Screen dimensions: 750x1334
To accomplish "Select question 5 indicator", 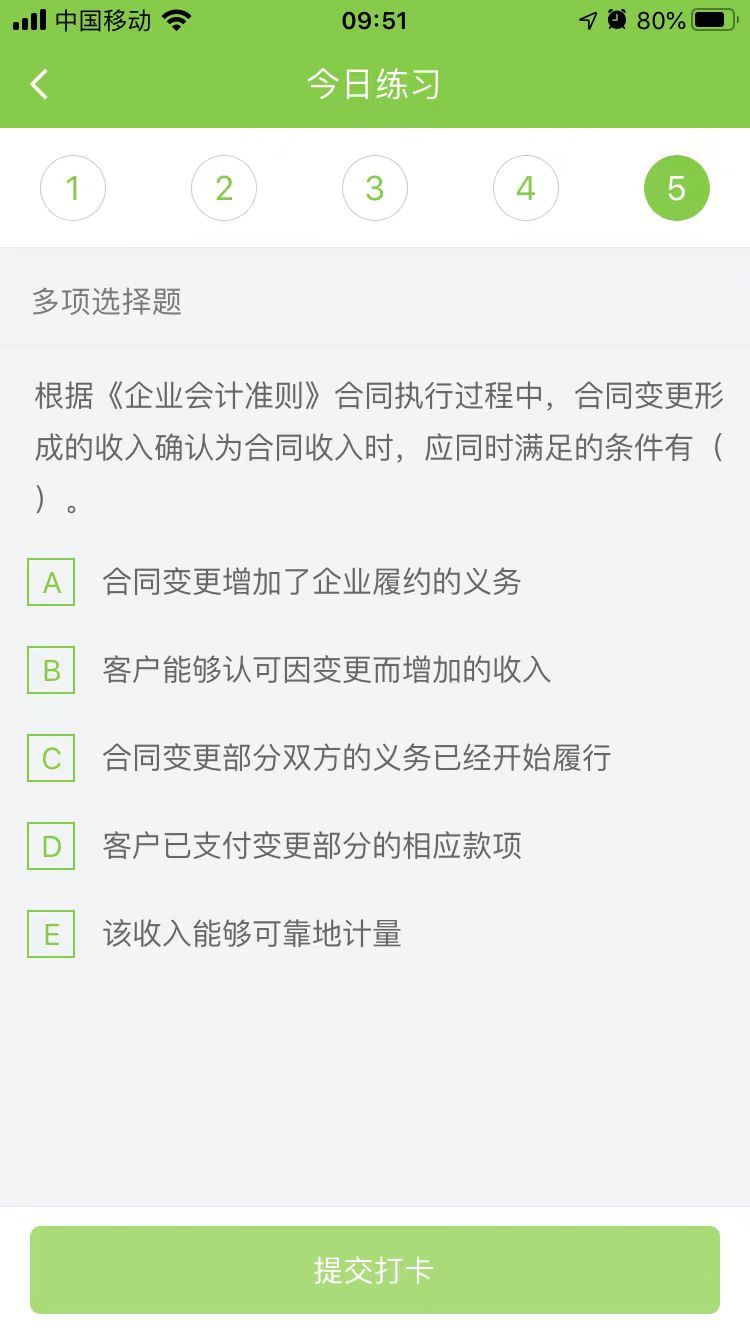I will coord(677,188).
